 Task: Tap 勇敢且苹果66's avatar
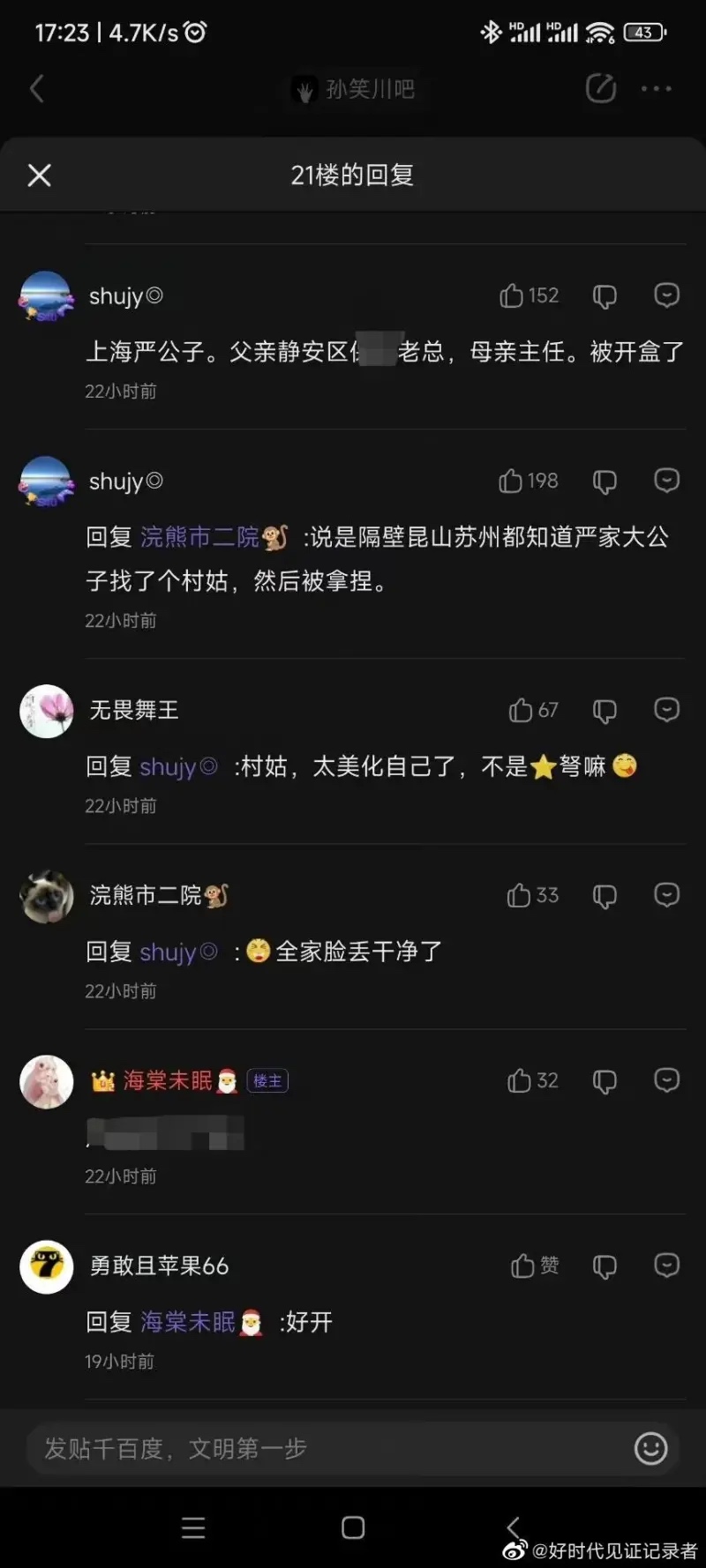point(46,1266)
